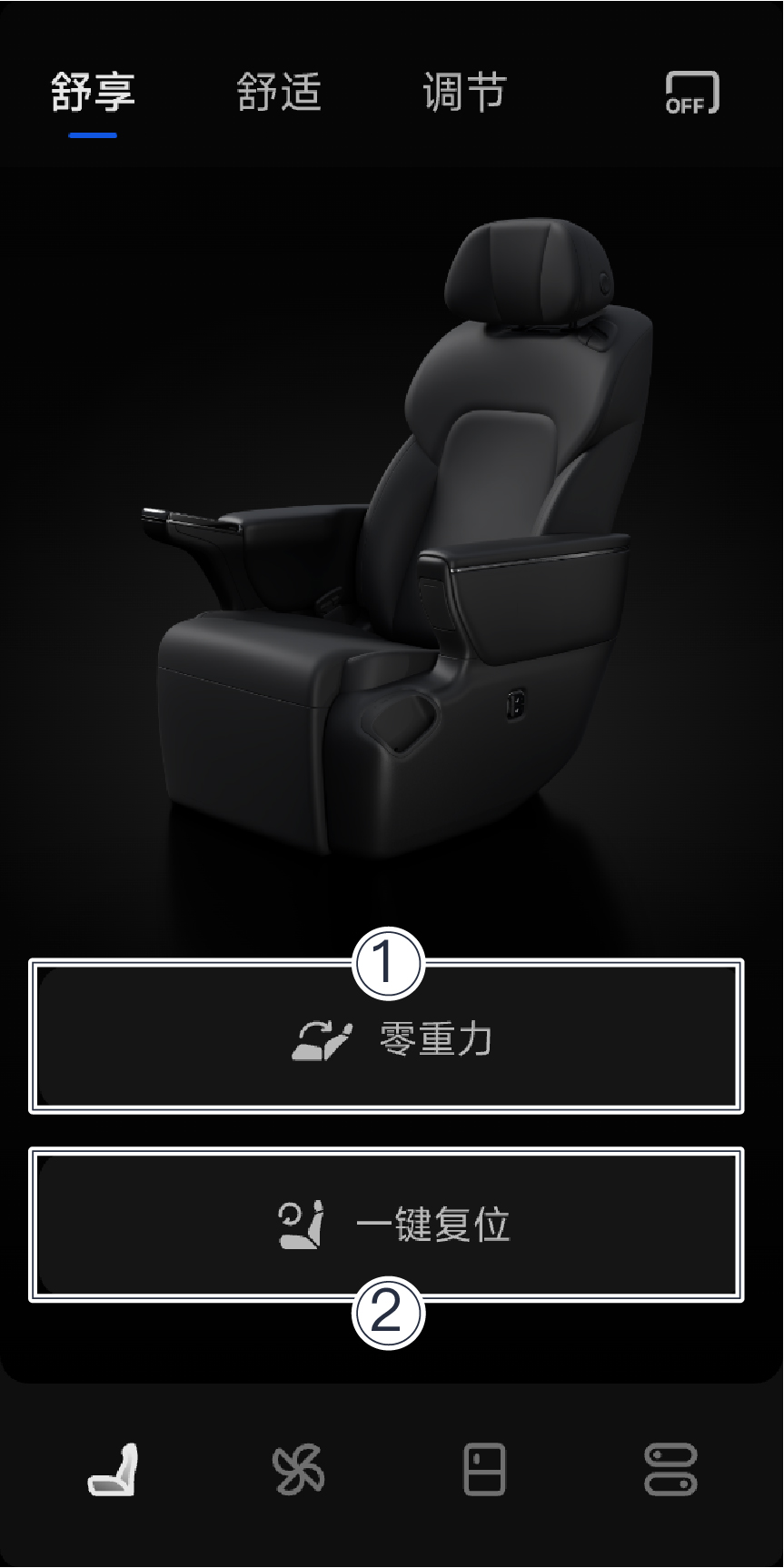
Task: Select the 舒享 tab
Action: tap(93, 93)
